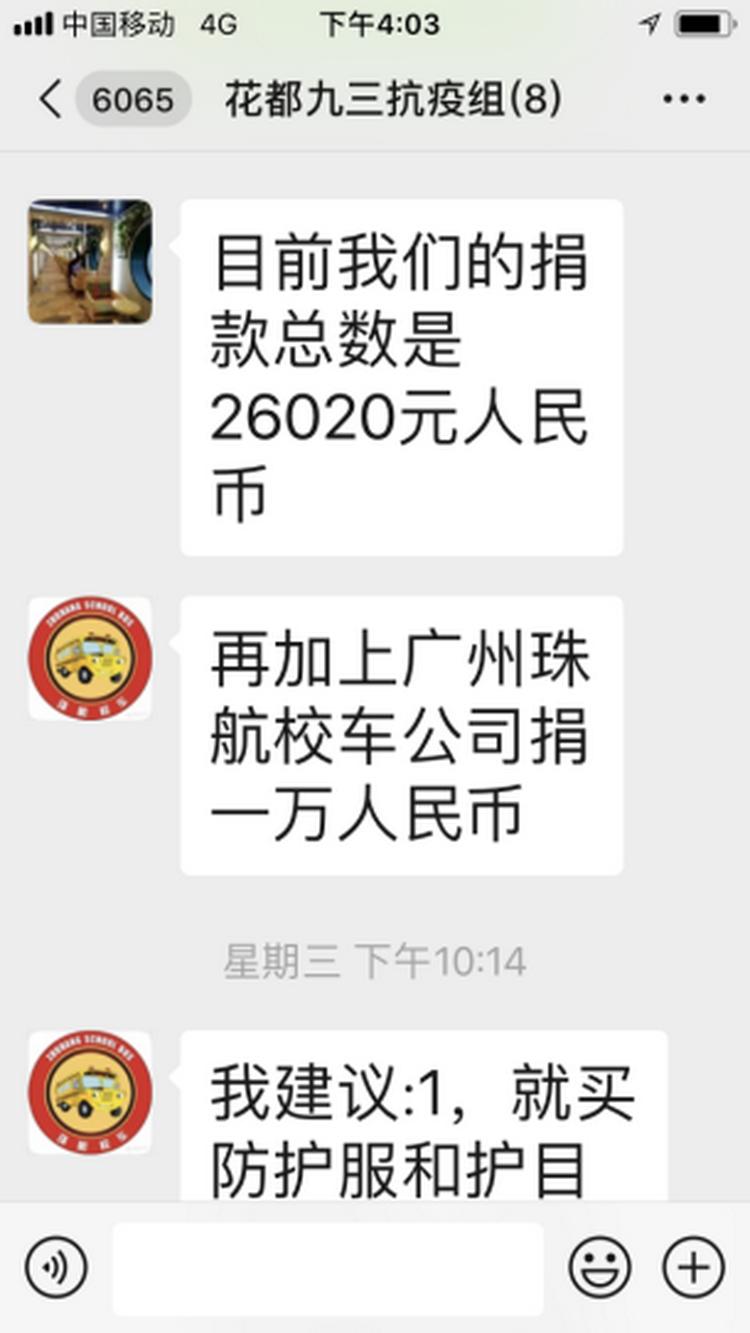Open profile of sender of 26020元 message
This screenshot has height=1333, width=750.
coord(90,262)
